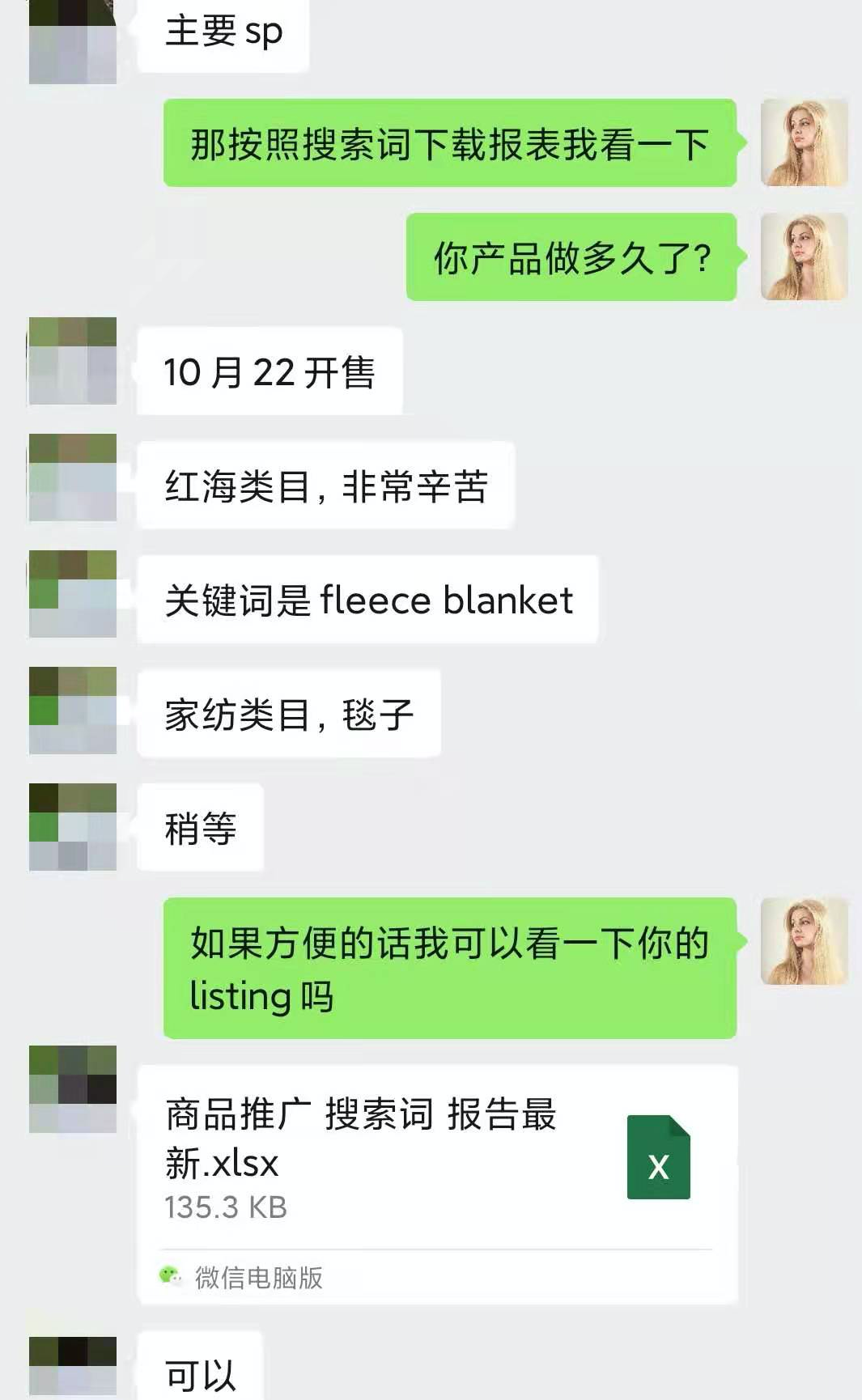Open contact's avatar beside 关键词是 fleece blanket
862x1400 pixels.
tap(73, 594)
